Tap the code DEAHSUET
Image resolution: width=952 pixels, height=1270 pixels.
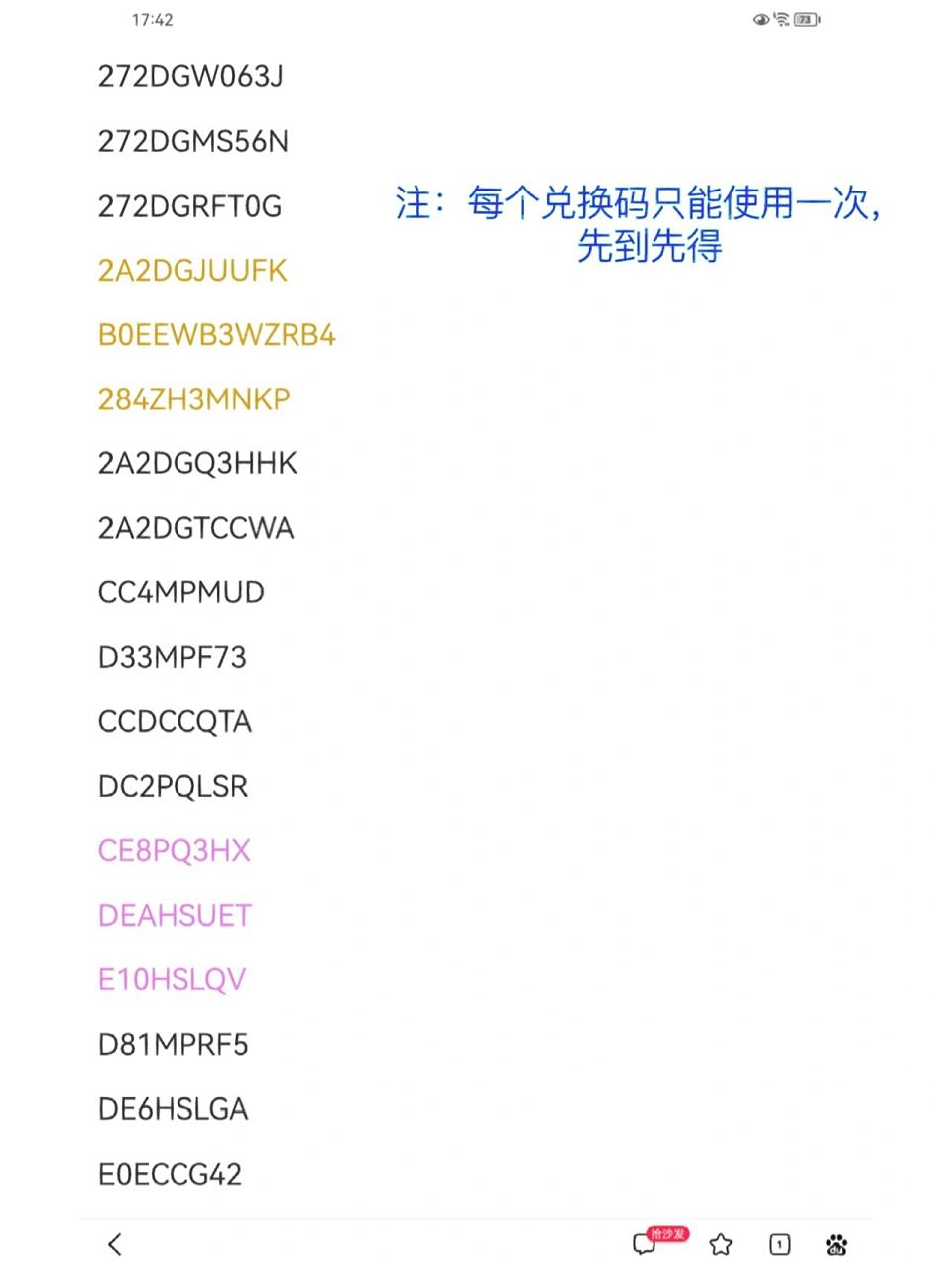(176, 915)
